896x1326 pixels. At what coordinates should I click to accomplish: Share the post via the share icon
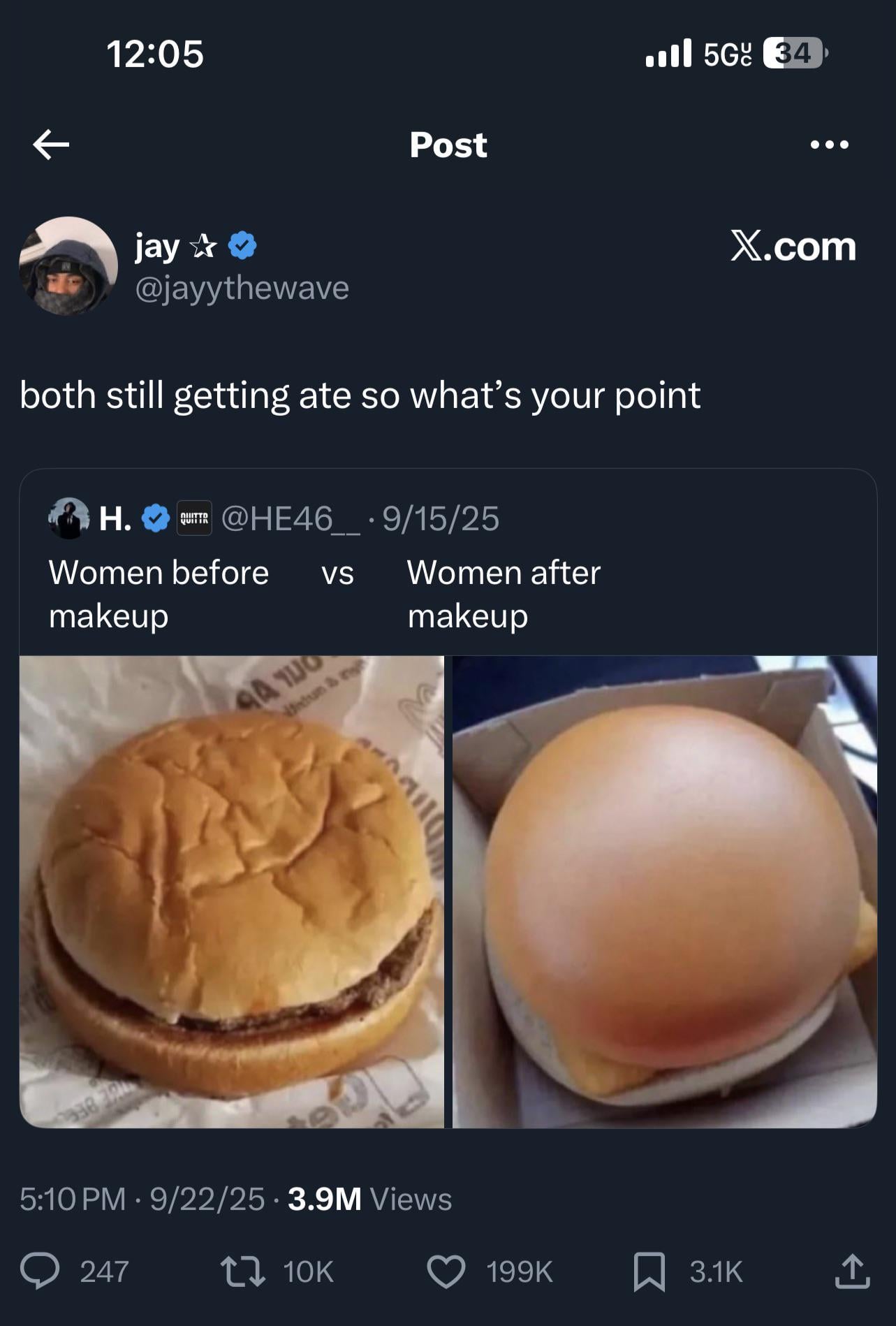click(x=852, y=1272)
